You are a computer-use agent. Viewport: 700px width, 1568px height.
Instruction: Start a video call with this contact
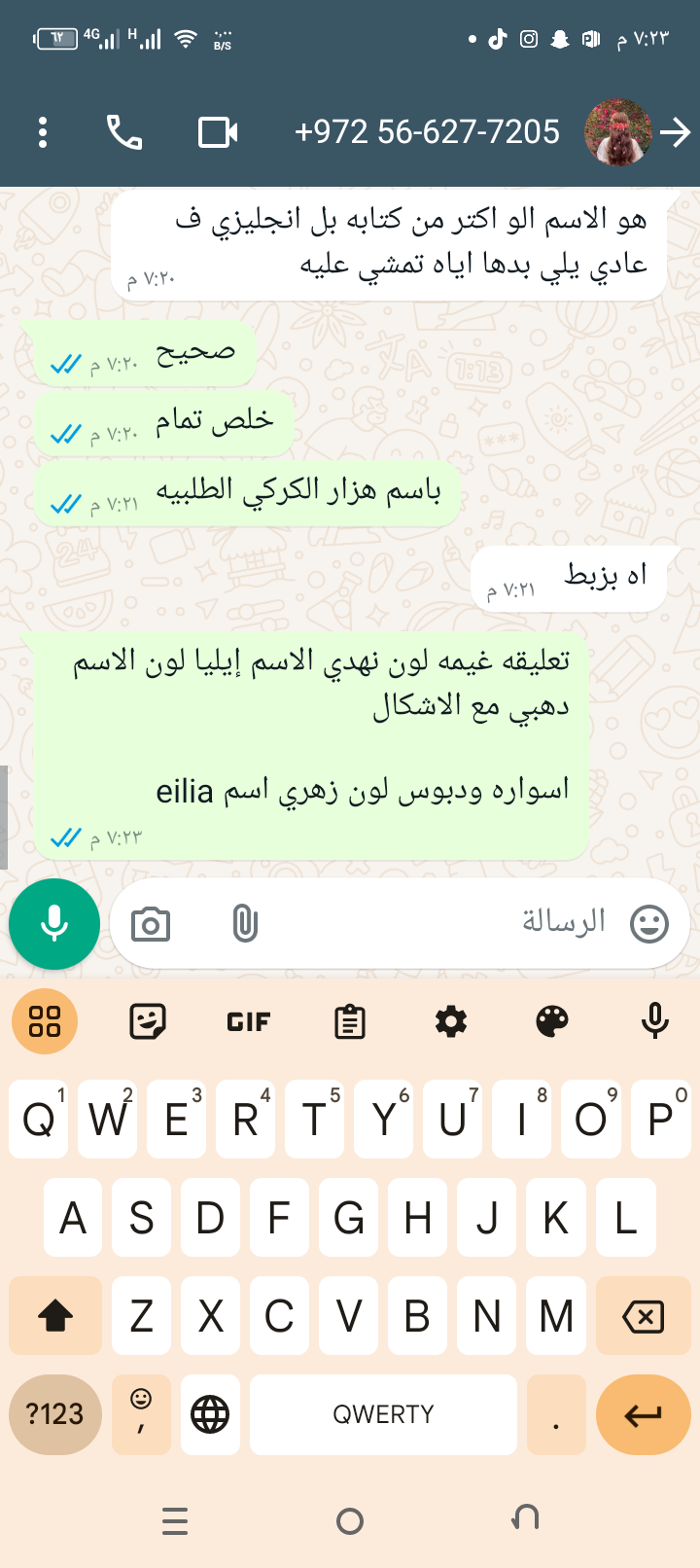coord(218,132)
